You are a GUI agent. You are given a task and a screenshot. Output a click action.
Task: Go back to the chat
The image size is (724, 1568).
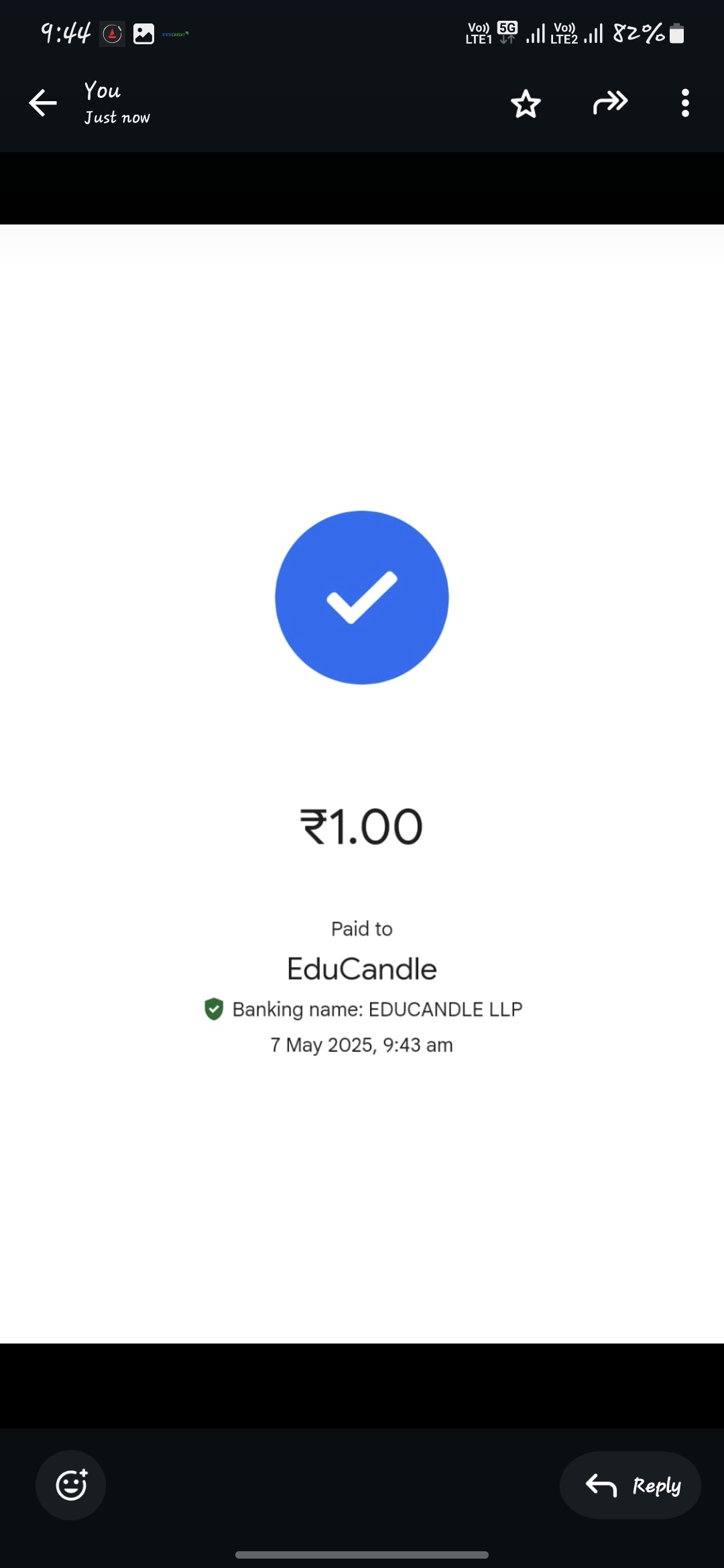43,103
